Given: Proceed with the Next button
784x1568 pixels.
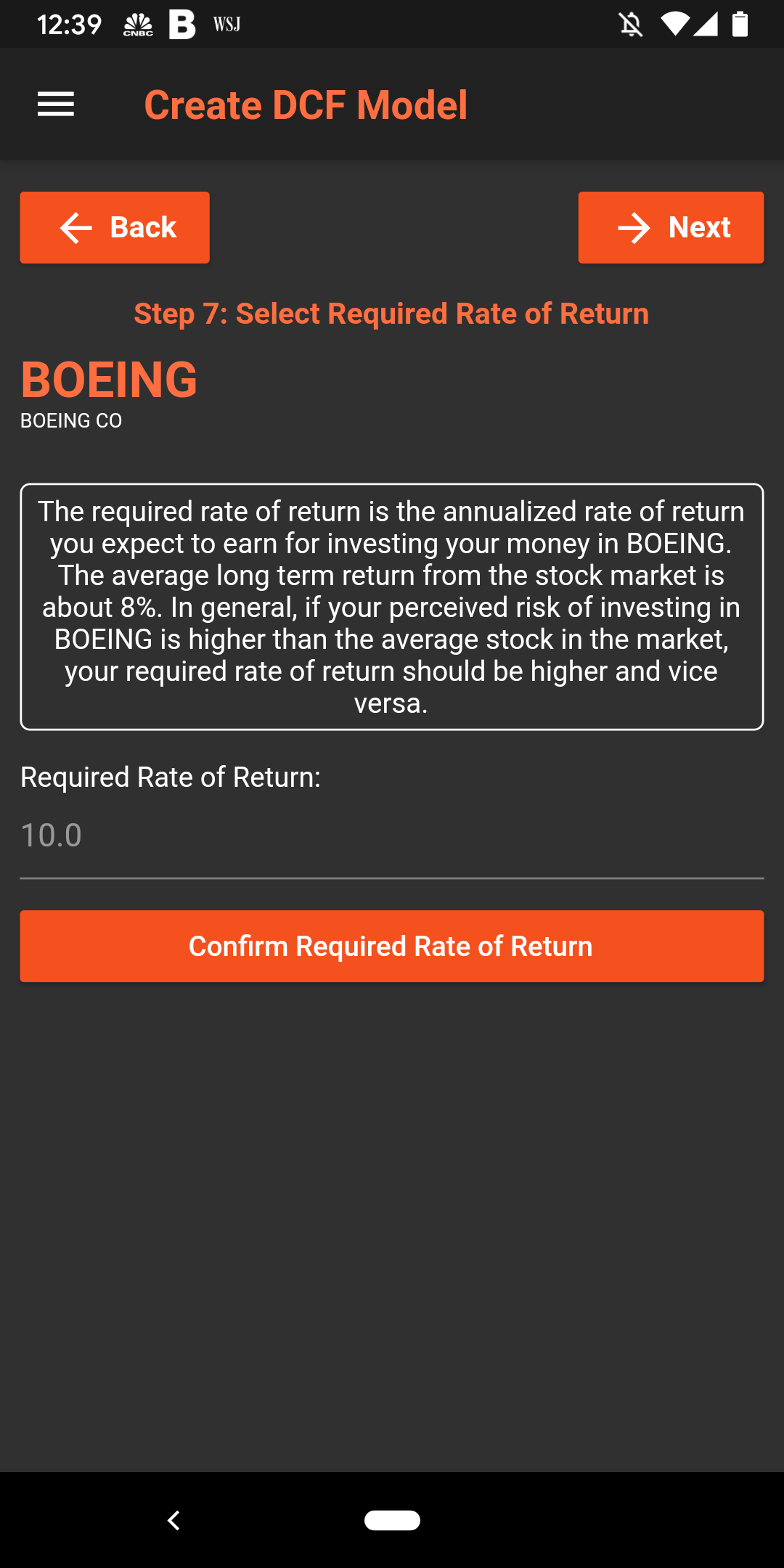Looking at the screenshot, I should point(671,227).
